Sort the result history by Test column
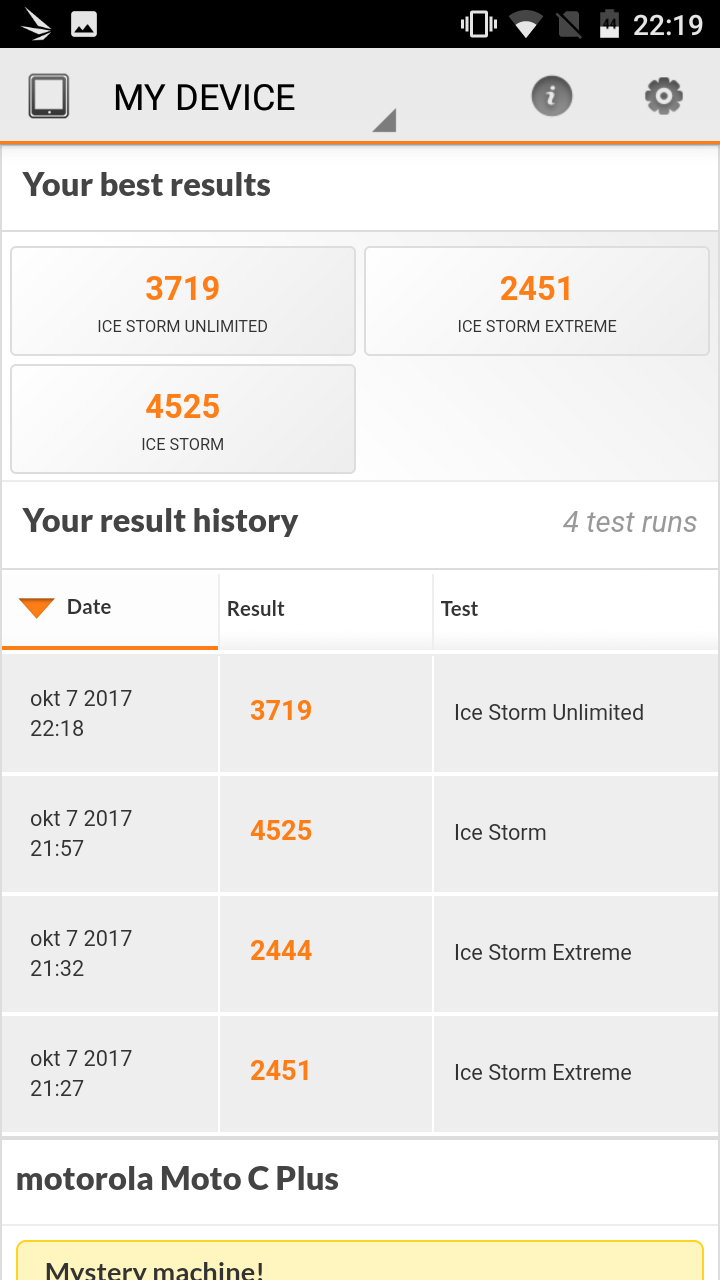Screen dimensions: 720x1280 click(576, 609)
